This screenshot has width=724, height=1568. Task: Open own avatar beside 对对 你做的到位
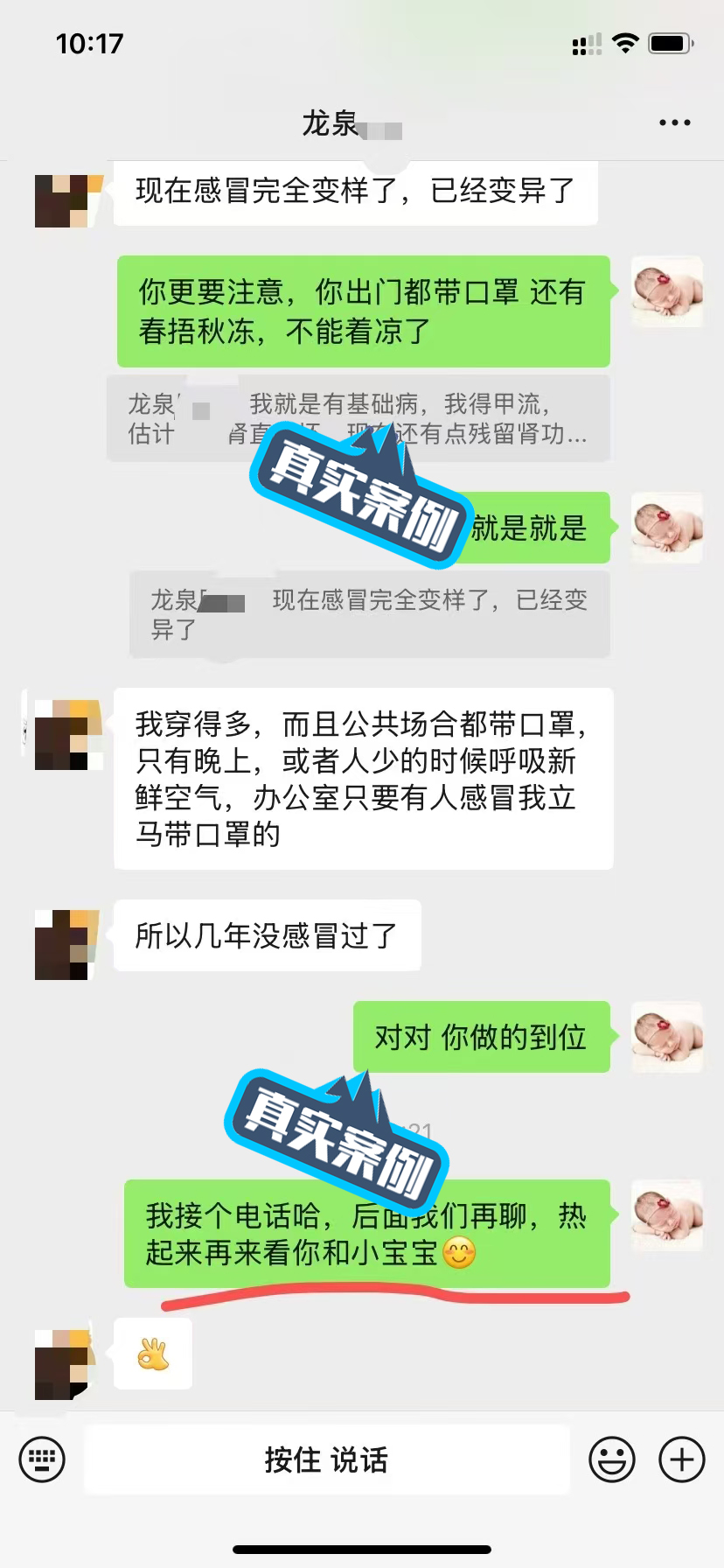coord(667,1037)
